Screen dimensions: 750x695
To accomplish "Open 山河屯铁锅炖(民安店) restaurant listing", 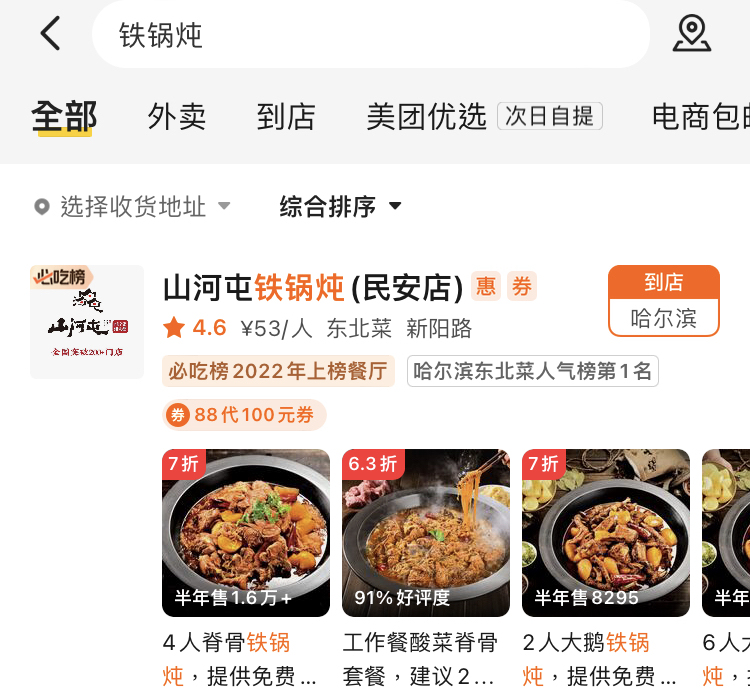I will [312, 288].
